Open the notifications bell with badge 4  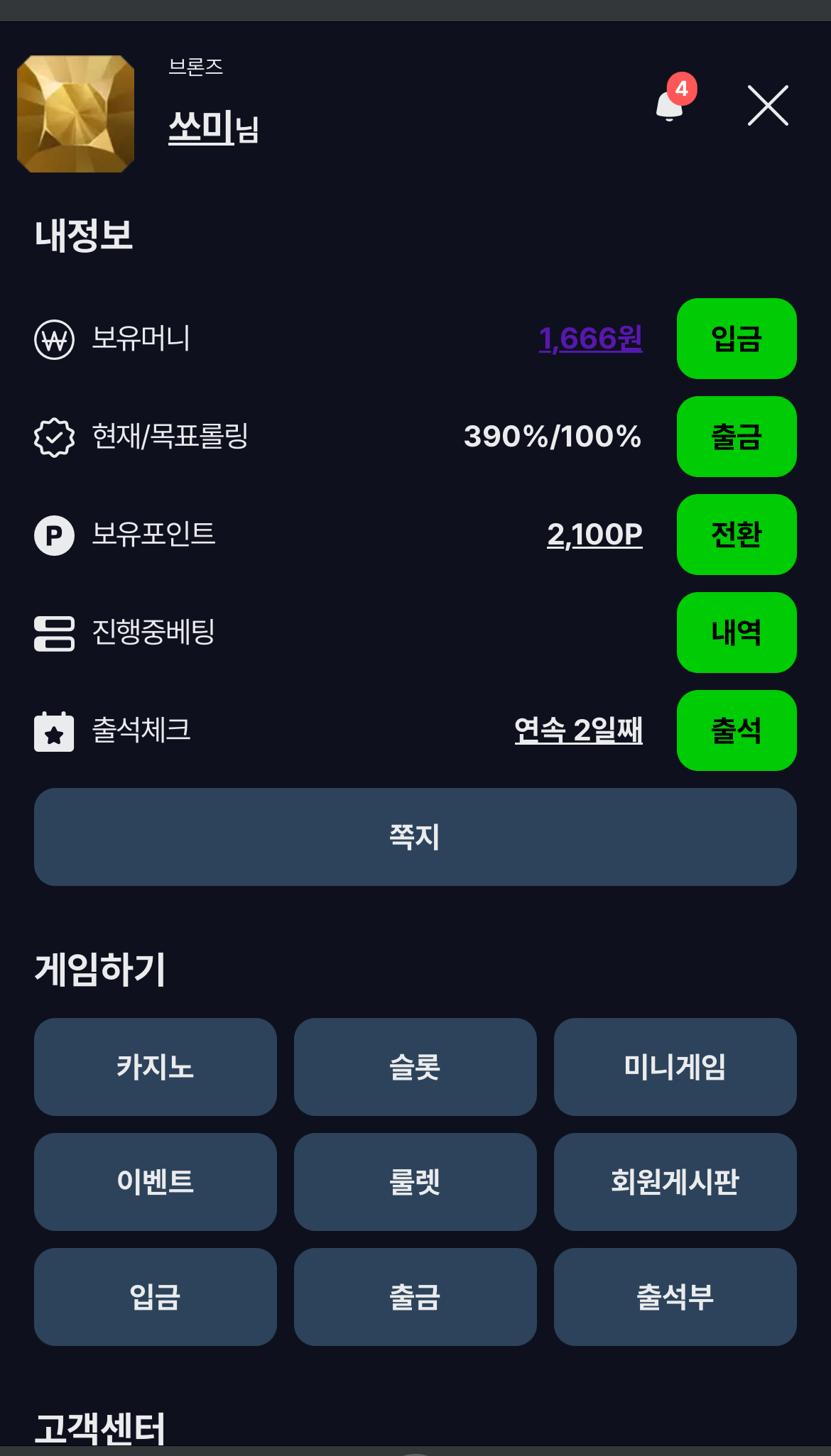tap(671, 105)
